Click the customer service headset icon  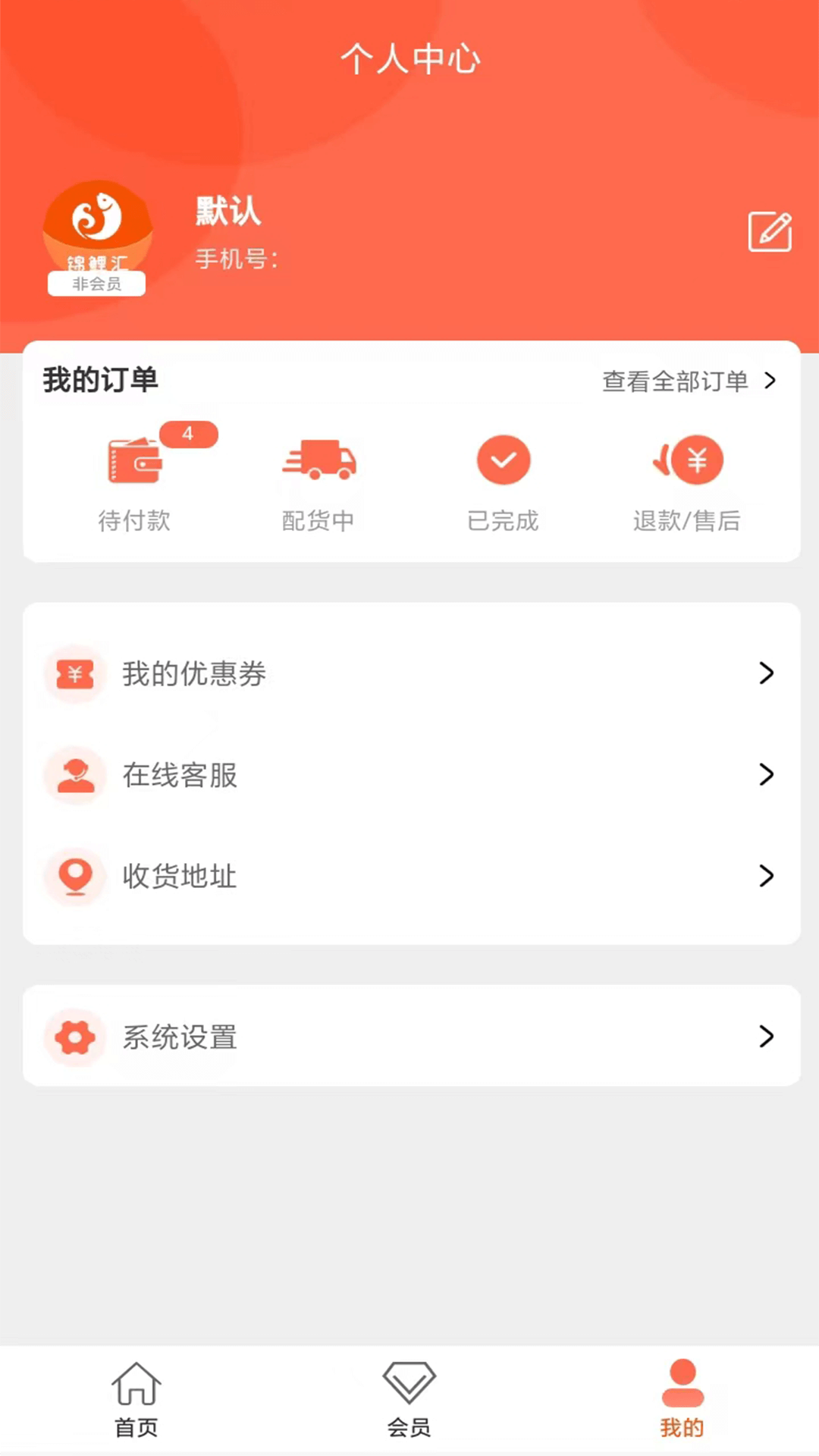74,775
